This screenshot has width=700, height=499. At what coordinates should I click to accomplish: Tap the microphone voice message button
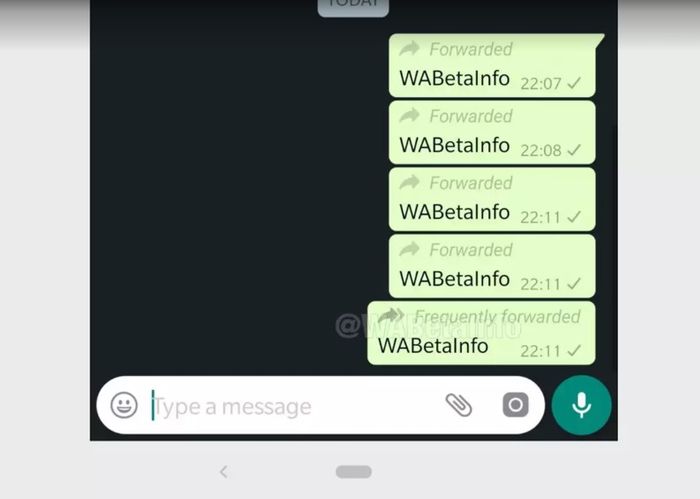tap(581, 405)
